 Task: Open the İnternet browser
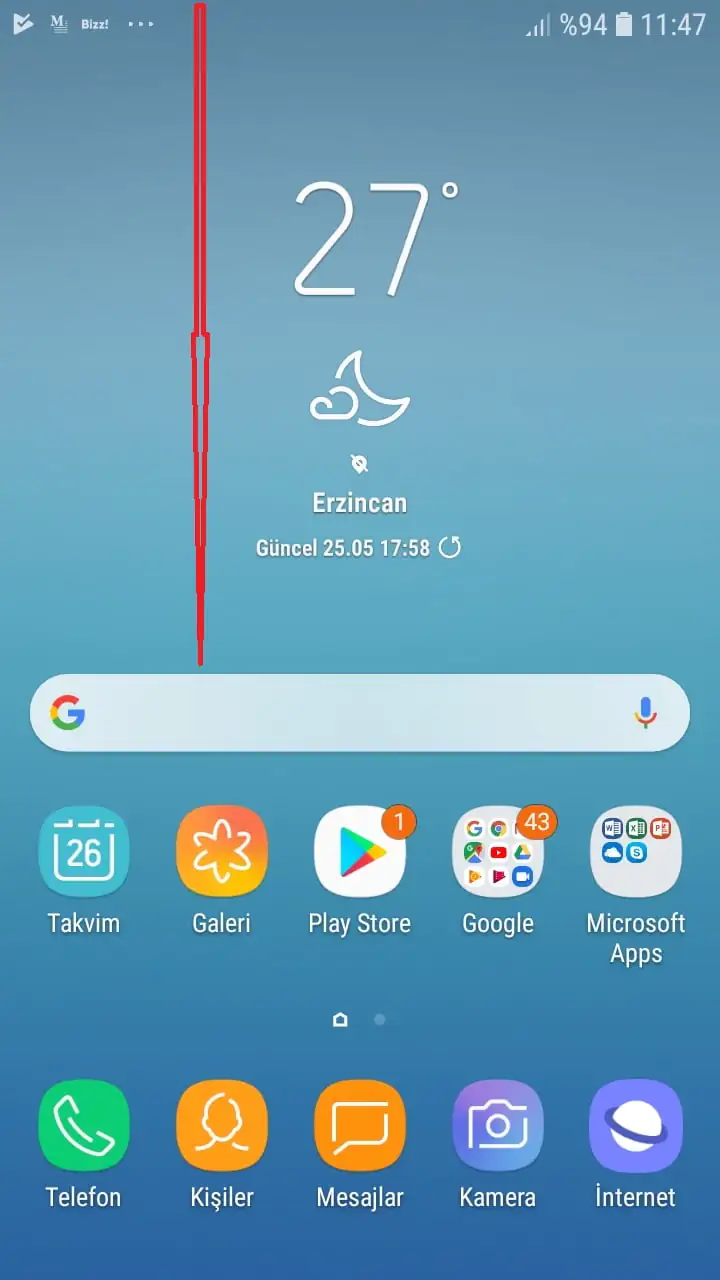636,1125
